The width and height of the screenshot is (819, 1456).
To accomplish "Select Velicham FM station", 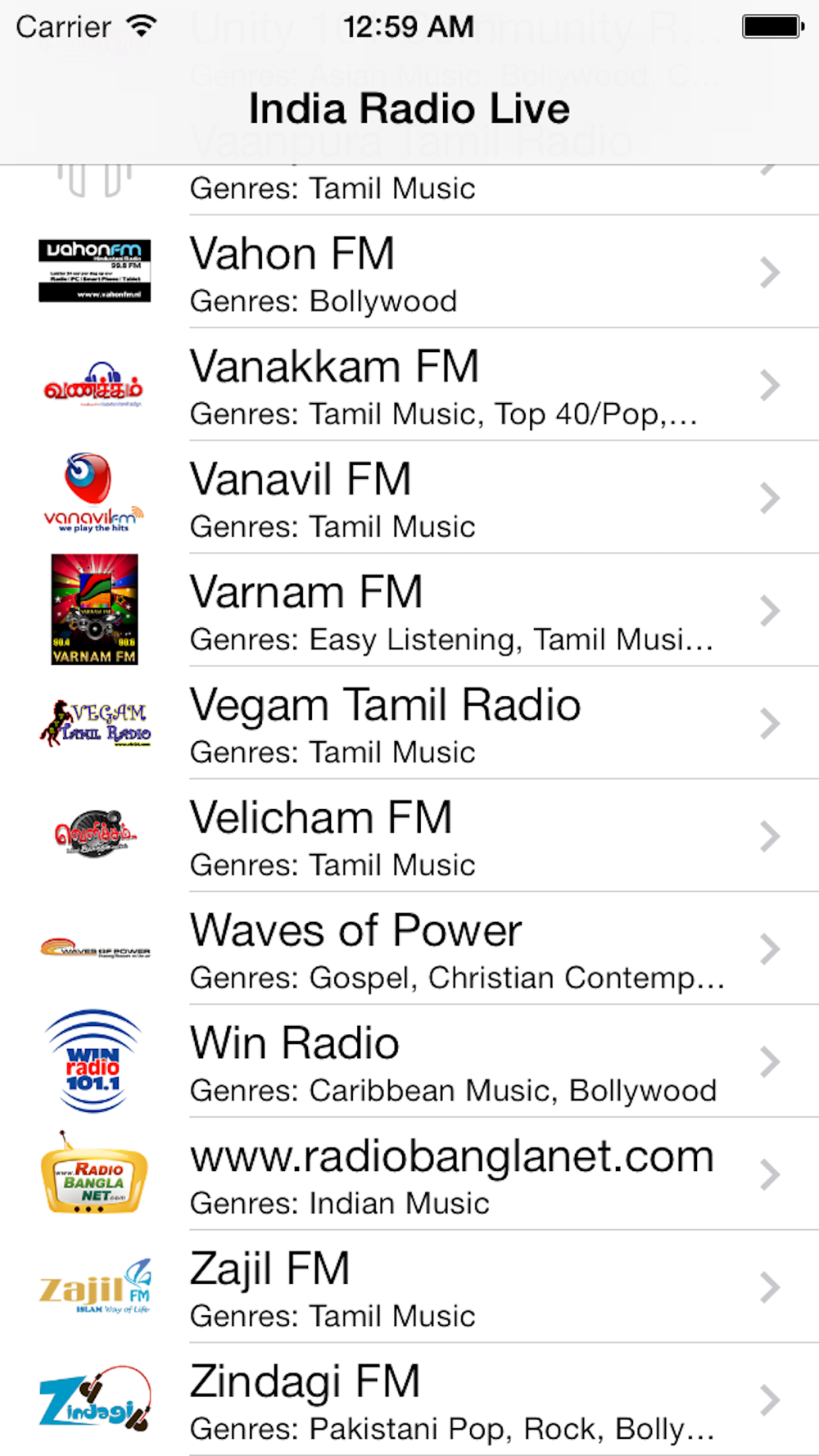I will click(x=409, y=836).
